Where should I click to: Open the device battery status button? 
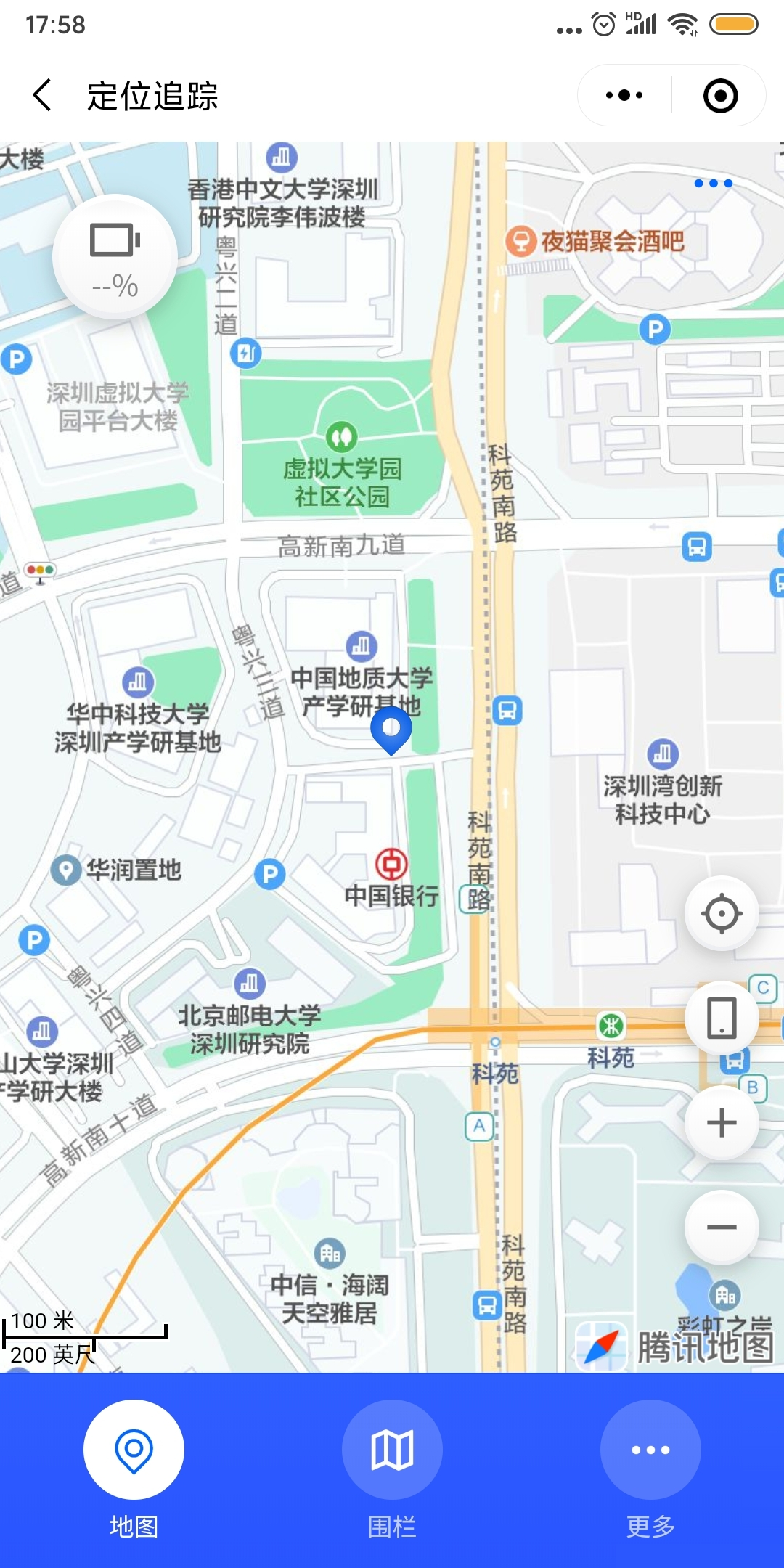point(115,257)
